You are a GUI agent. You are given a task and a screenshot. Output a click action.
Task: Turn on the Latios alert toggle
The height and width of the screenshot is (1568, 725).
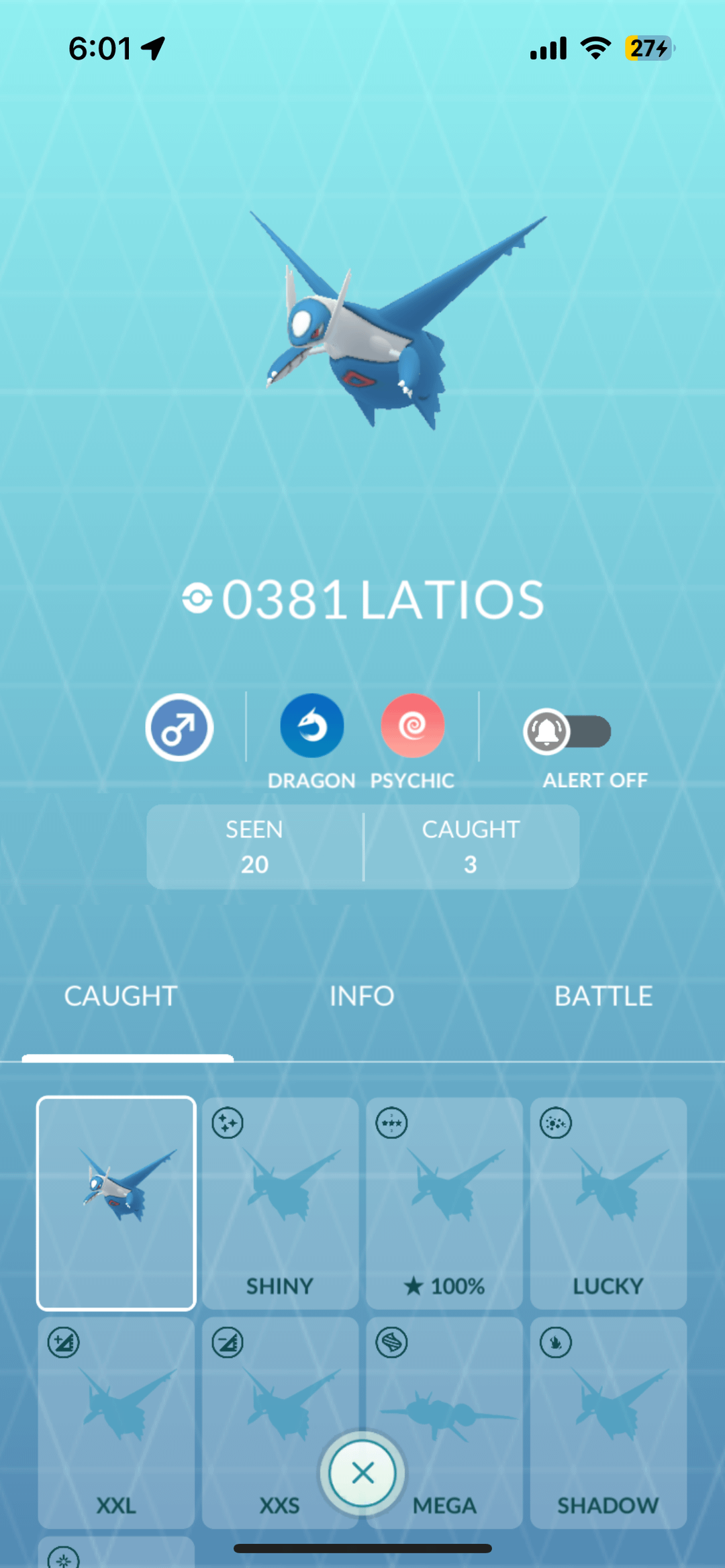pyautogui.click(x=567, y=731)
